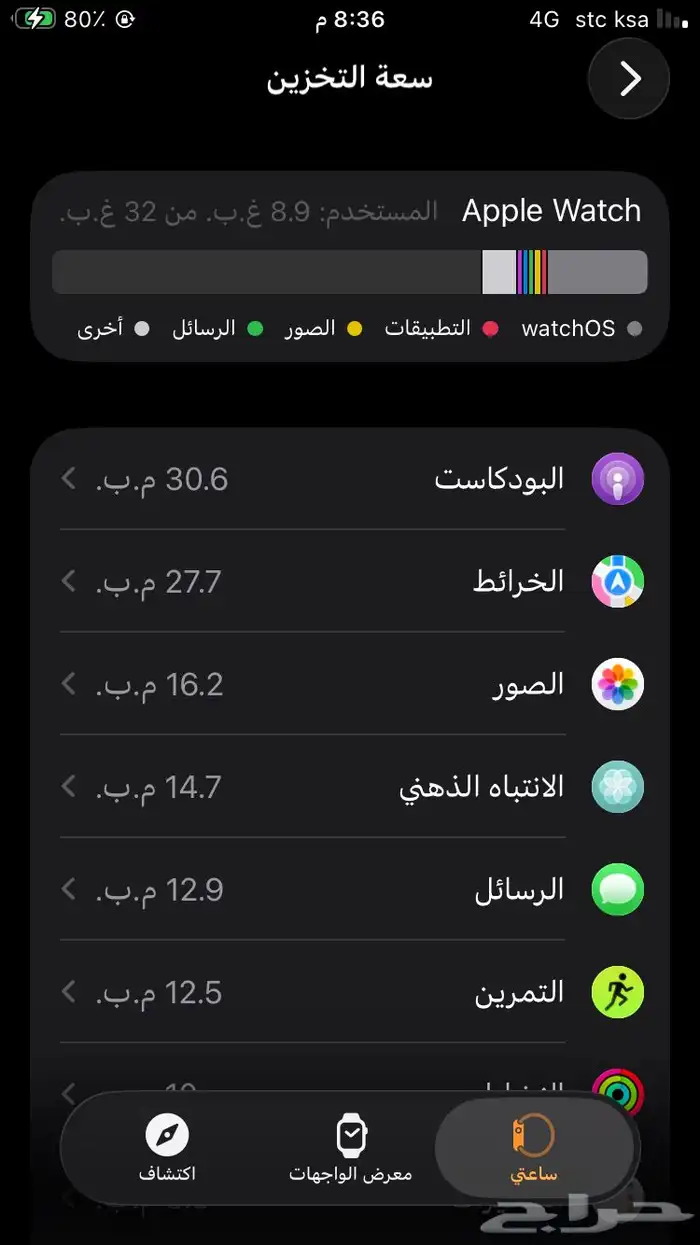Screen dimensions: 700x1245
Task: Open الخرائط storage details
Action: [x=350, y=582]
